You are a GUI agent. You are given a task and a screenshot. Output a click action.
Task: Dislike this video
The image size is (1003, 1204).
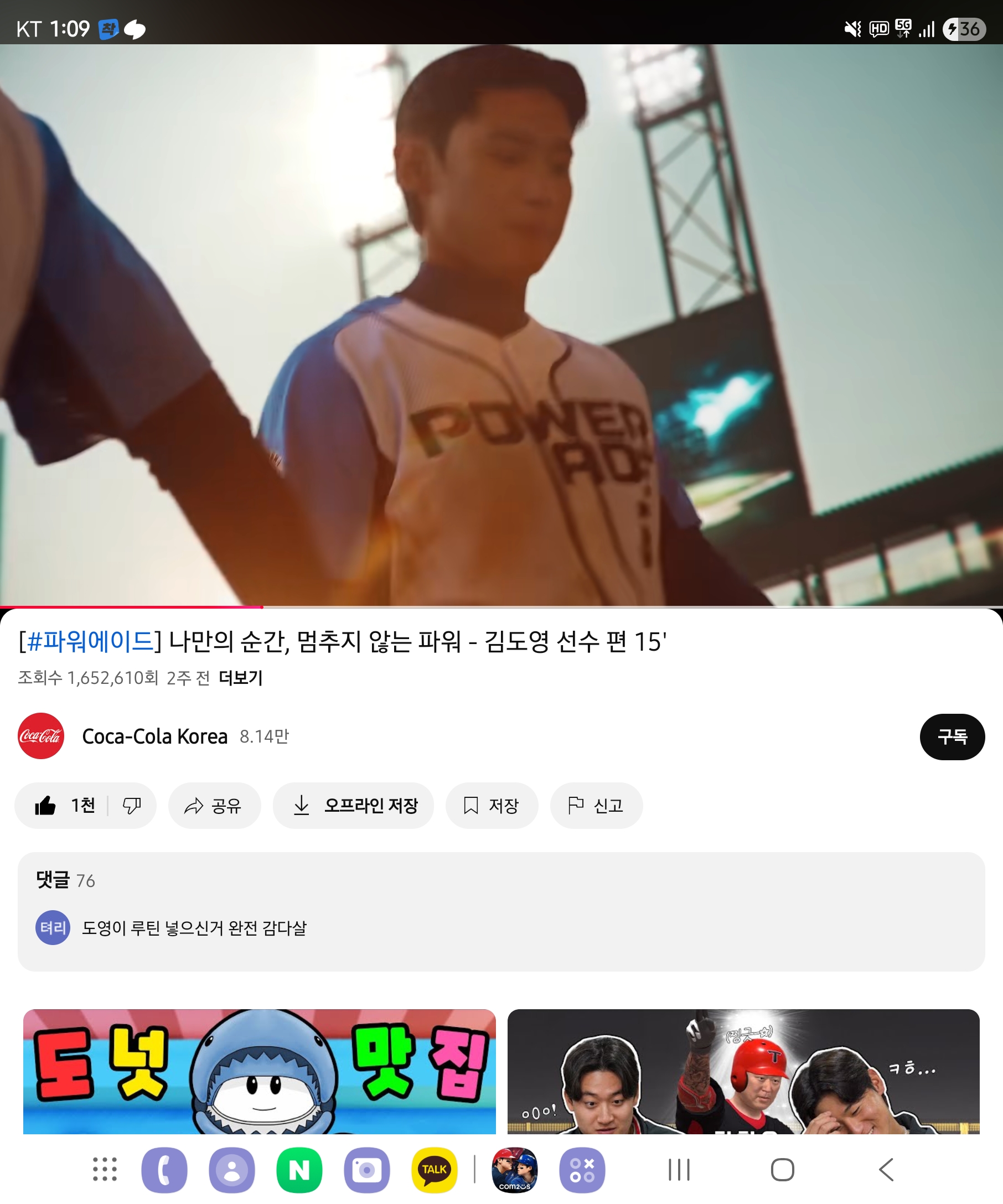(x=132, y=806)
